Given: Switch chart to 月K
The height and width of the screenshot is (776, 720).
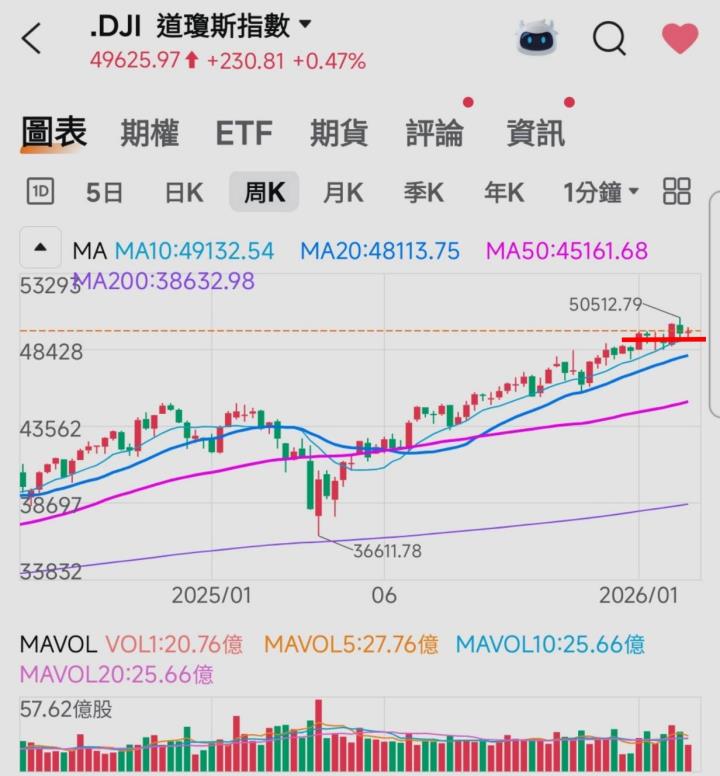Looking at the screenshot, I should (343, 192).
